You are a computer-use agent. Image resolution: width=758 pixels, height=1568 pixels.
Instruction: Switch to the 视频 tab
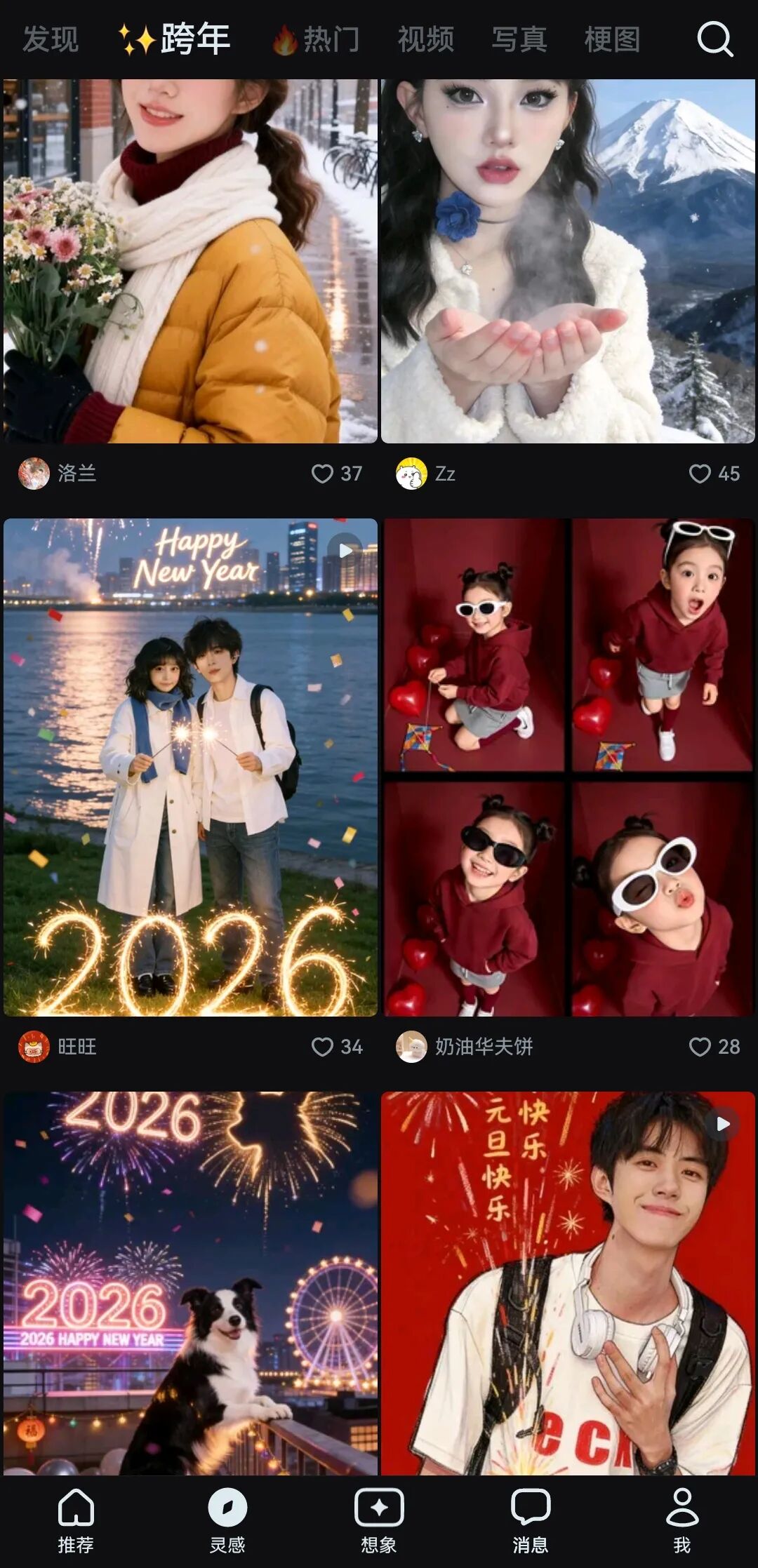click(x=425, y=39)
